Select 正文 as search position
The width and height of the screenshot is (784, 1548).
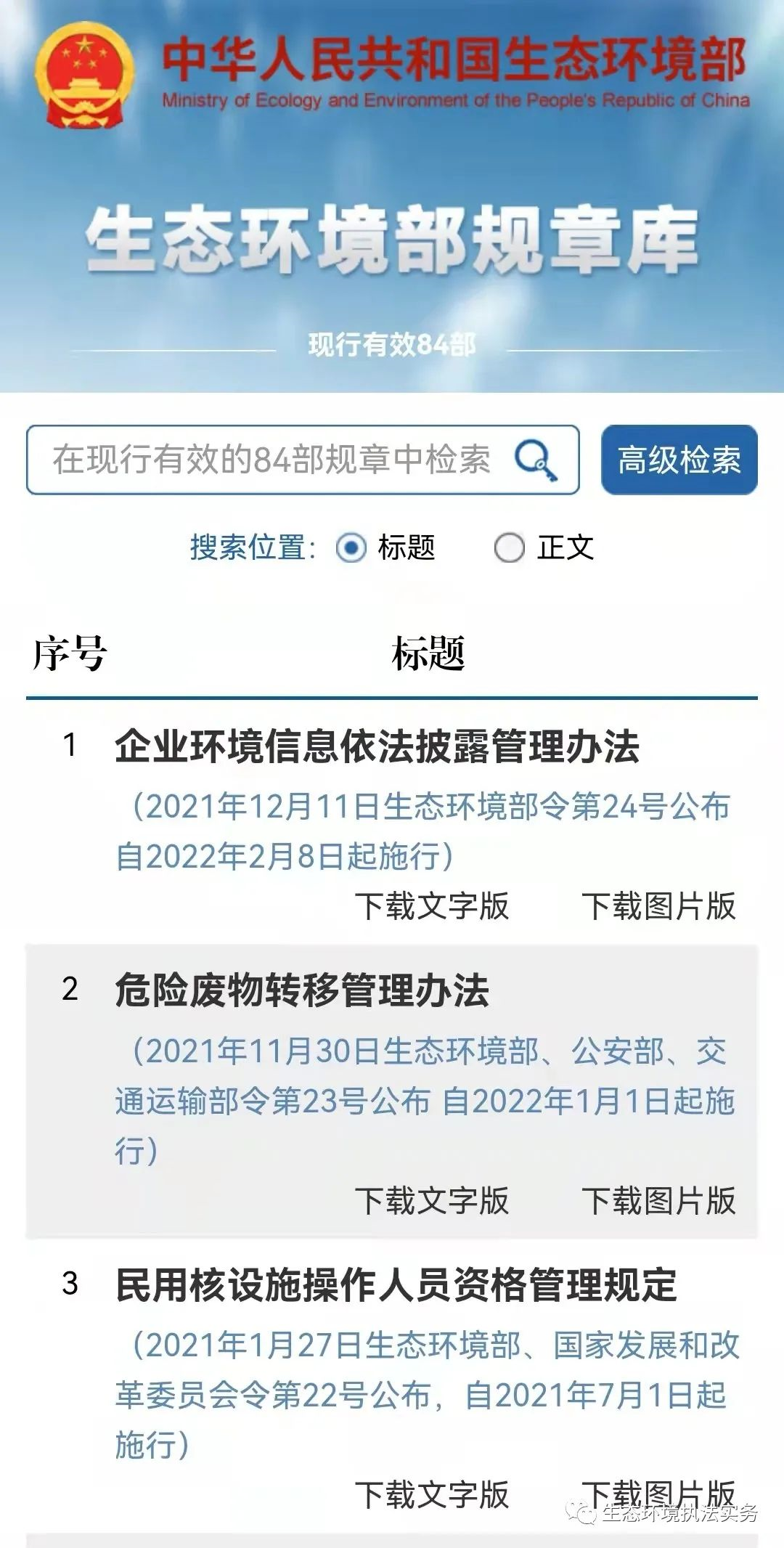coord(510,547)
